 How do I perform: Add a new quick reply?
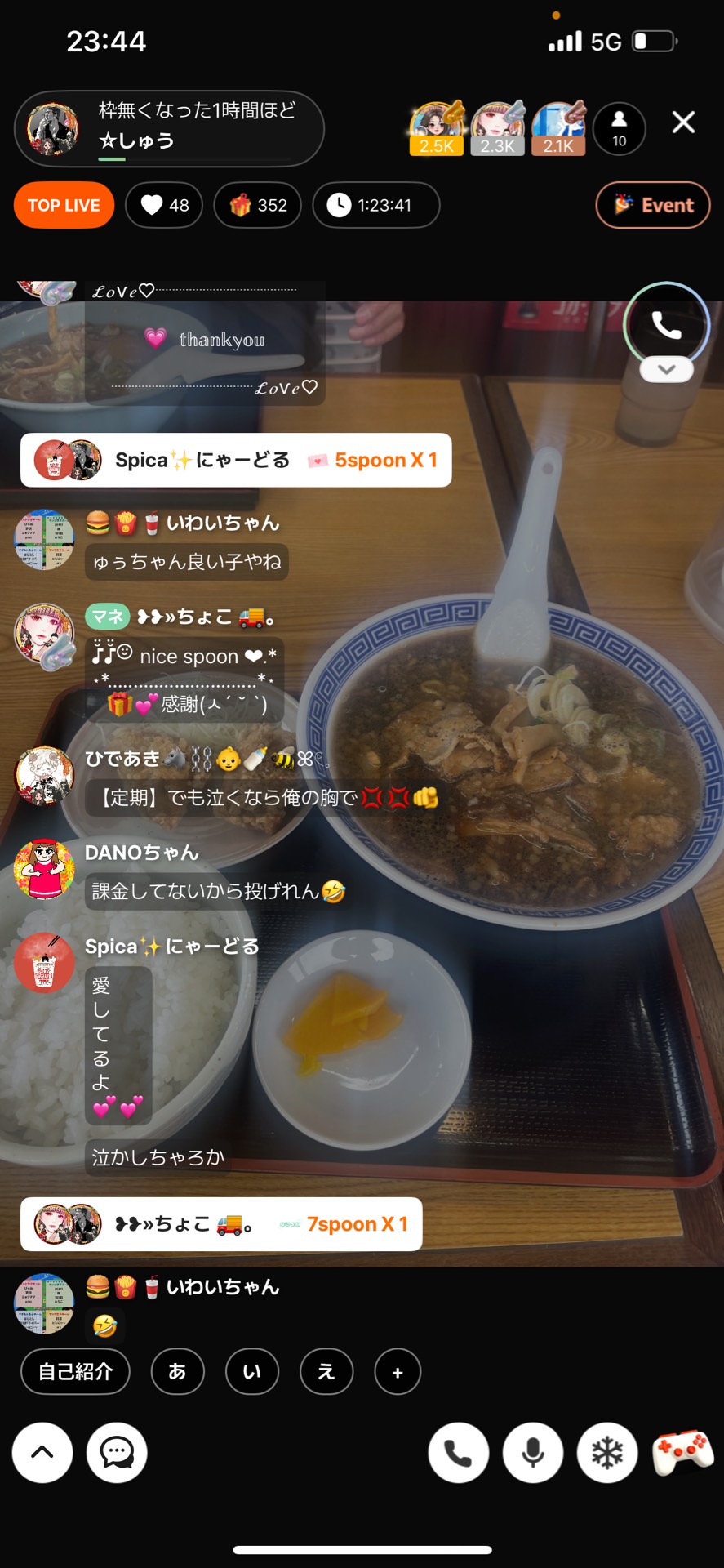point(398,1372)
